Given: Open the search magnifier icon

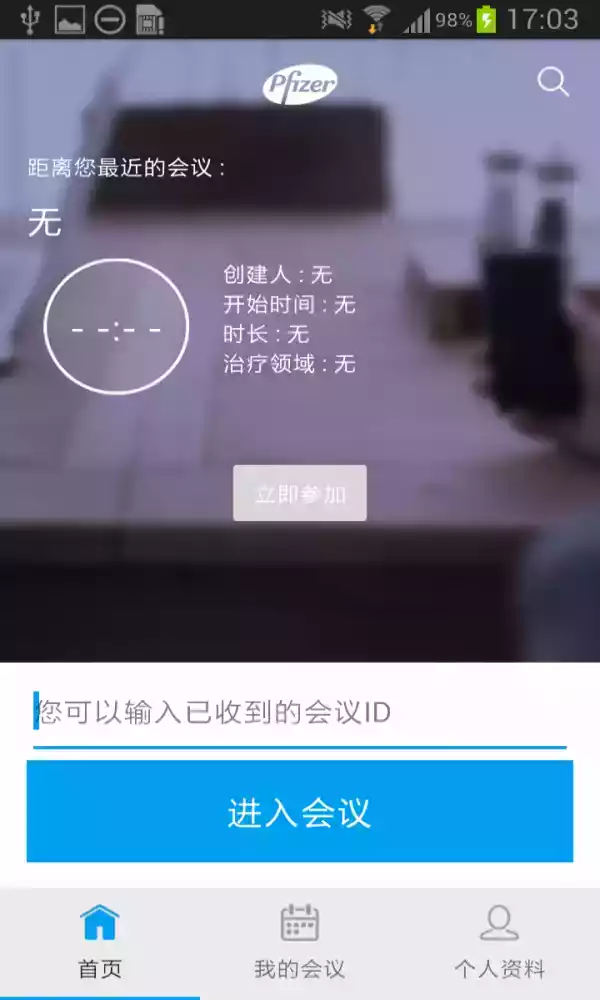Looking at the screenshot, I should 553,81.
